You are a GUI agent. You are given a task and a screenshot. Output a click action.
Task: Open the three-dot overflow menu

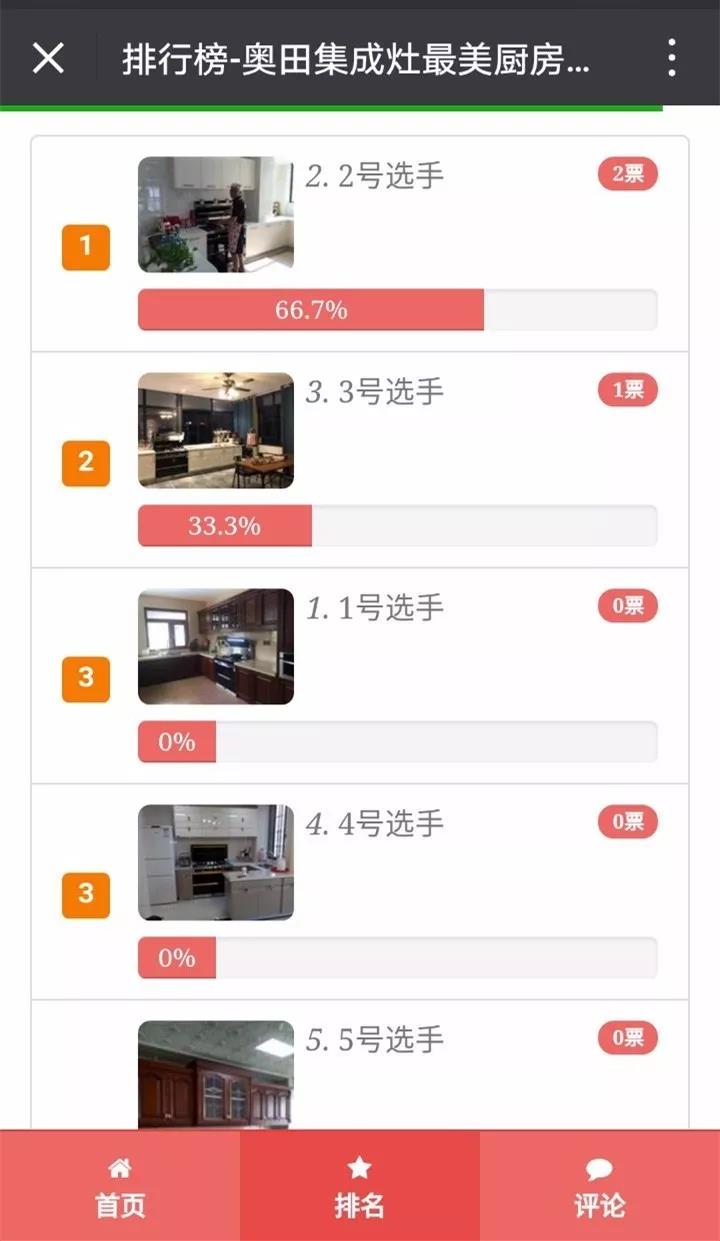click(x=672, y=59)
